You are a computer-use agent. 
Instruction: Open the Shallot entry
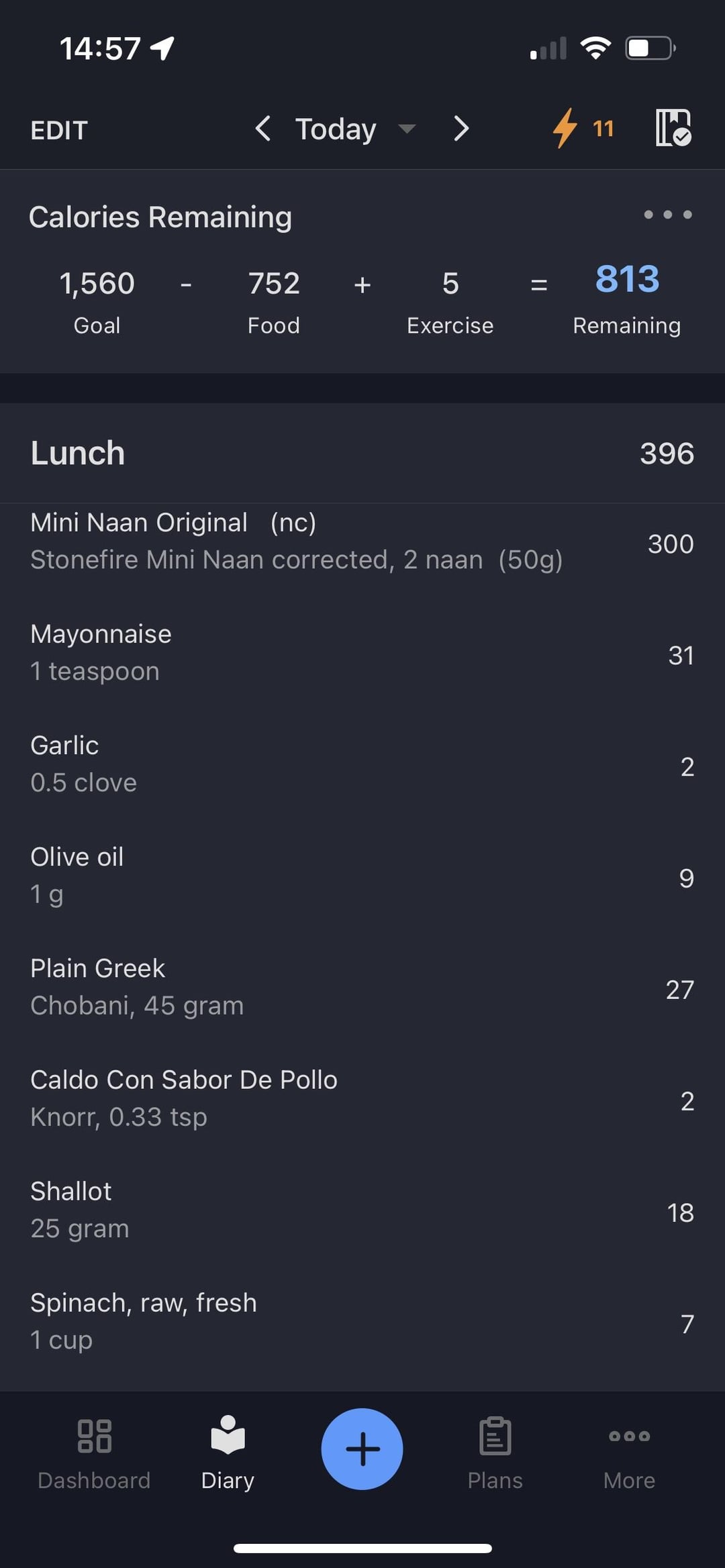tap(362, 1210)
